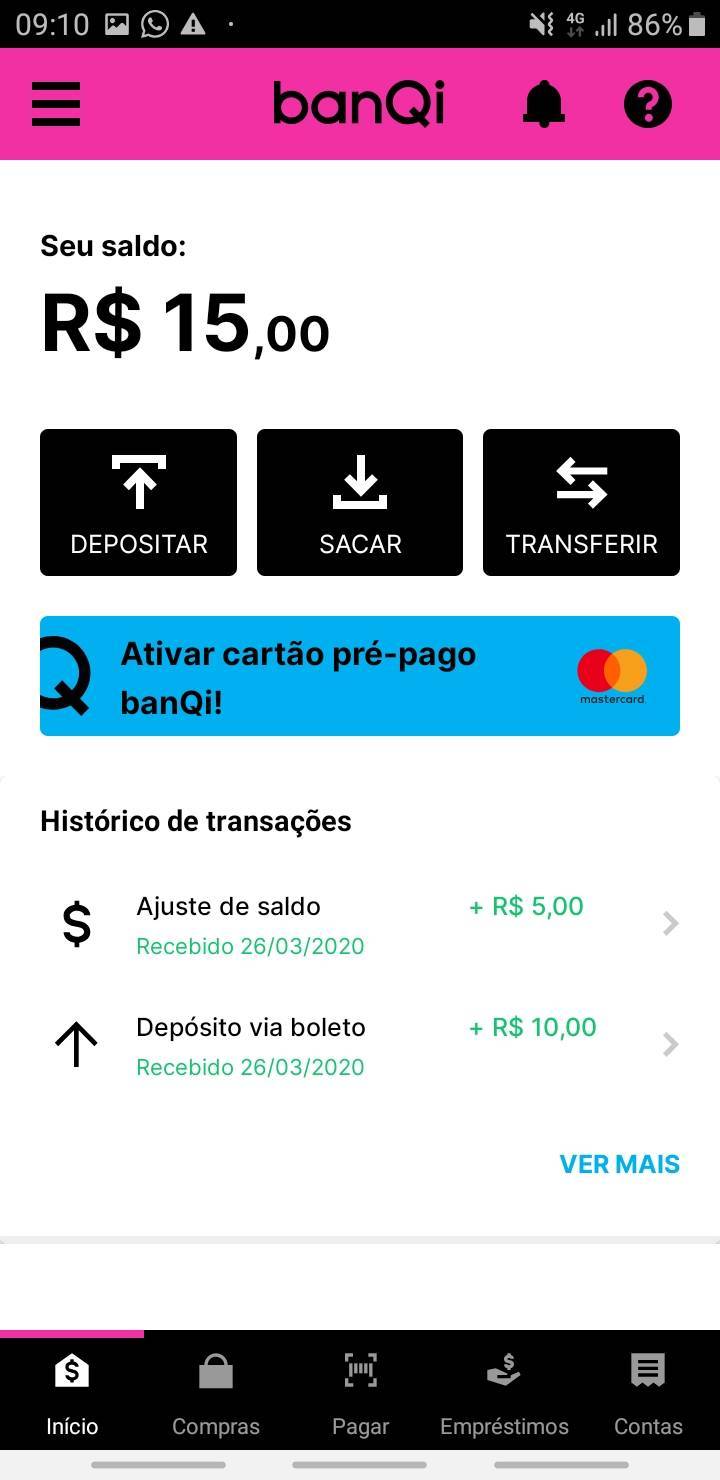Open the navigation drawer menu
This screenshot has width=720, height=1480.
click(55, 103)
